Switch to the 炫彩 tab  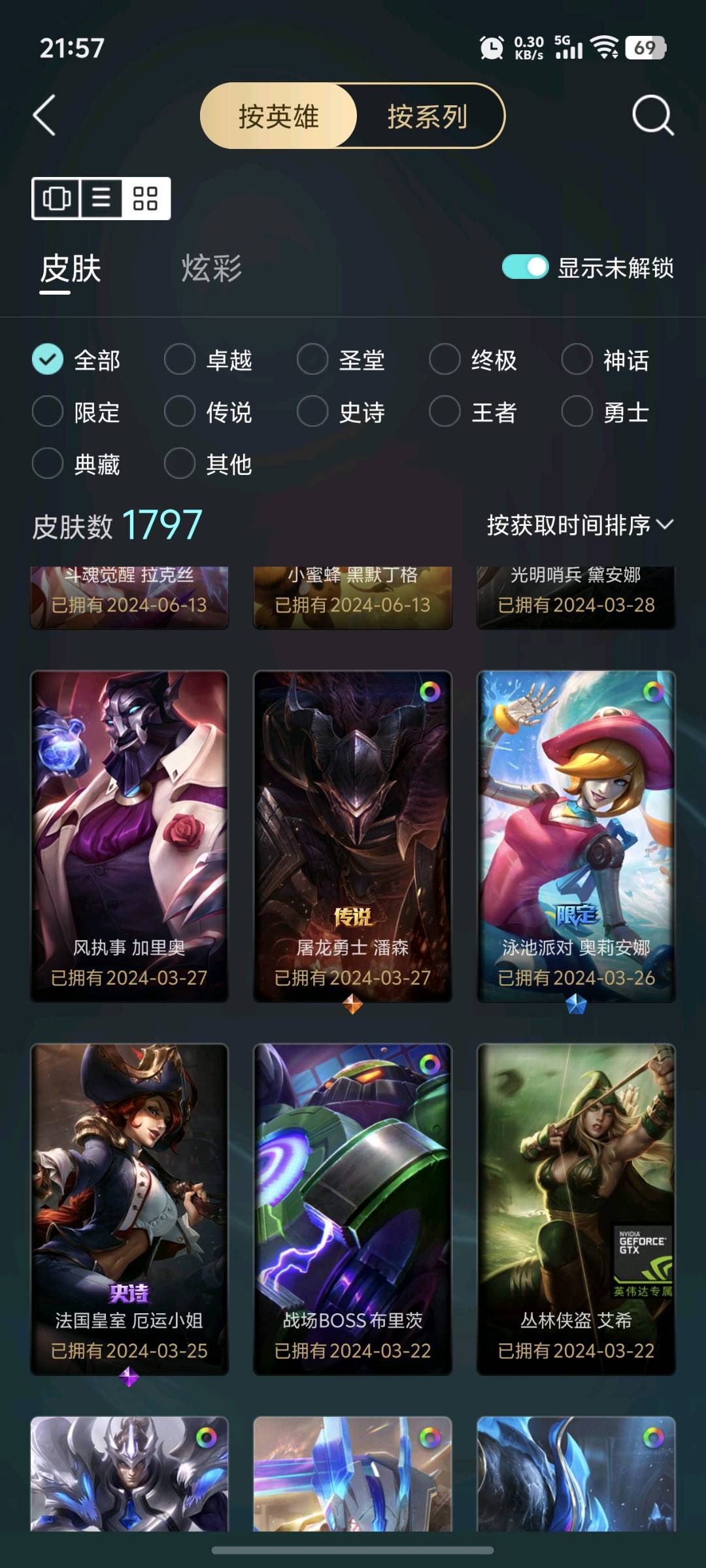211,269
